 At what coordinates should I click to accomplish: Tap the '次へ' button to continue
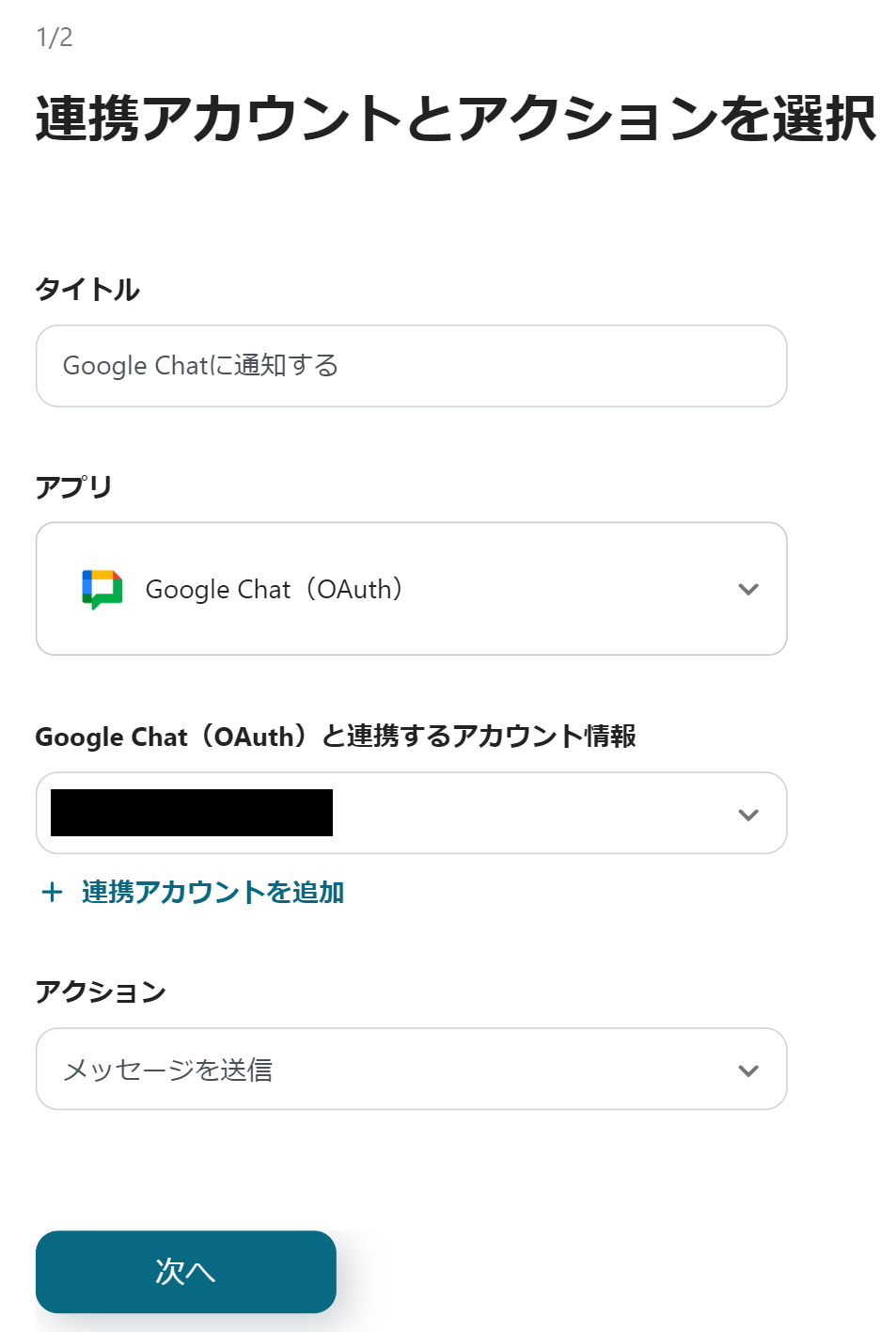[x=185, y=1272]
